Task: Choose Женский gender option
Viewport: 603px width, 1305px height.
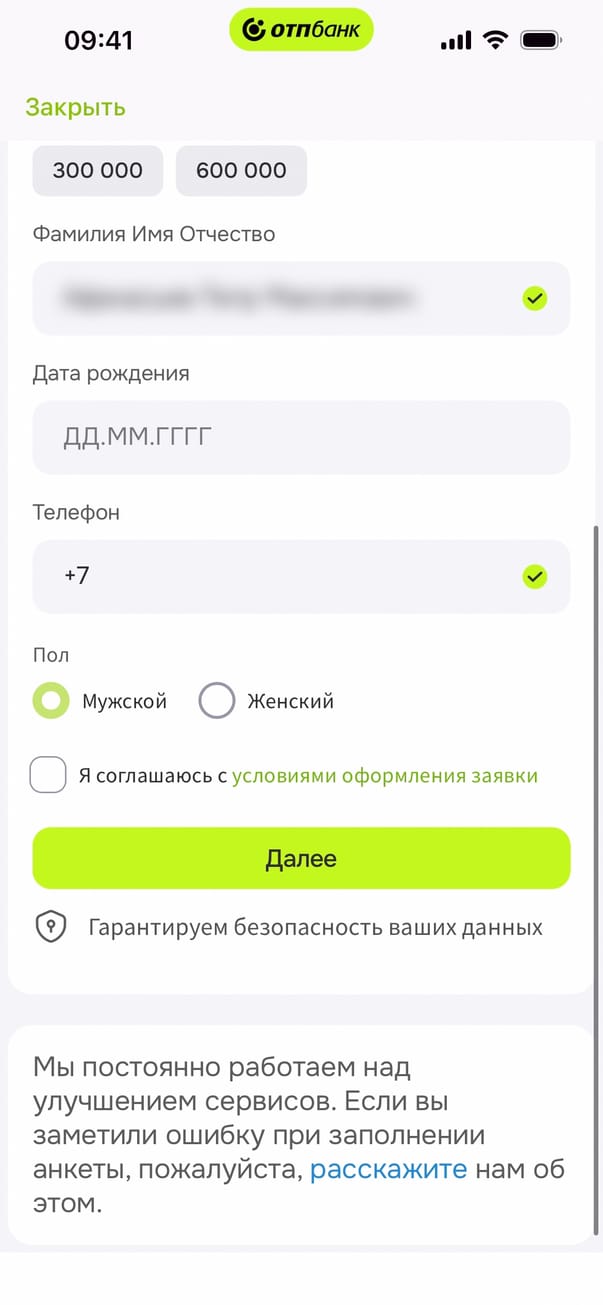Action: (217, 701)
